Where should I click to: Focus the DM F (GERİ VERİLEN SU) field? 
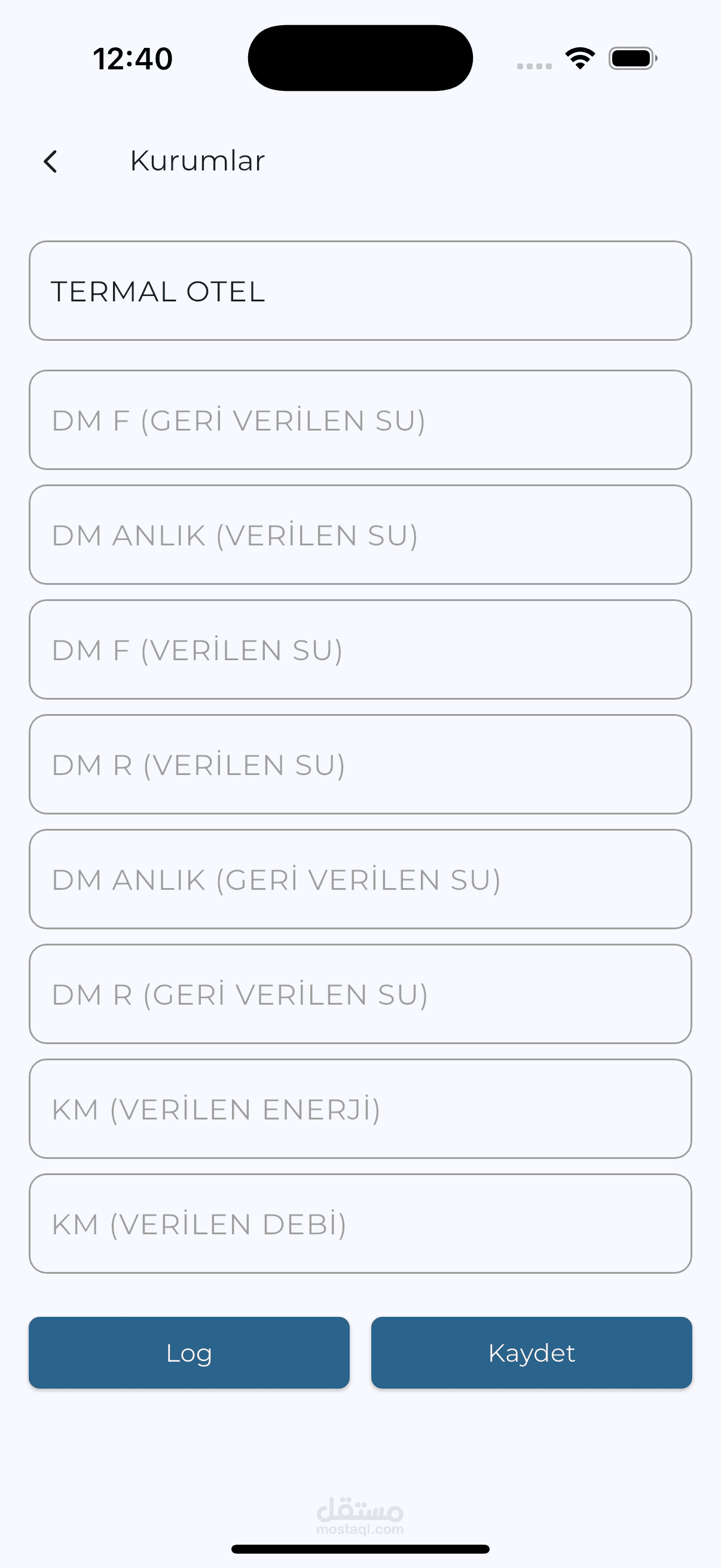(360, 420)
